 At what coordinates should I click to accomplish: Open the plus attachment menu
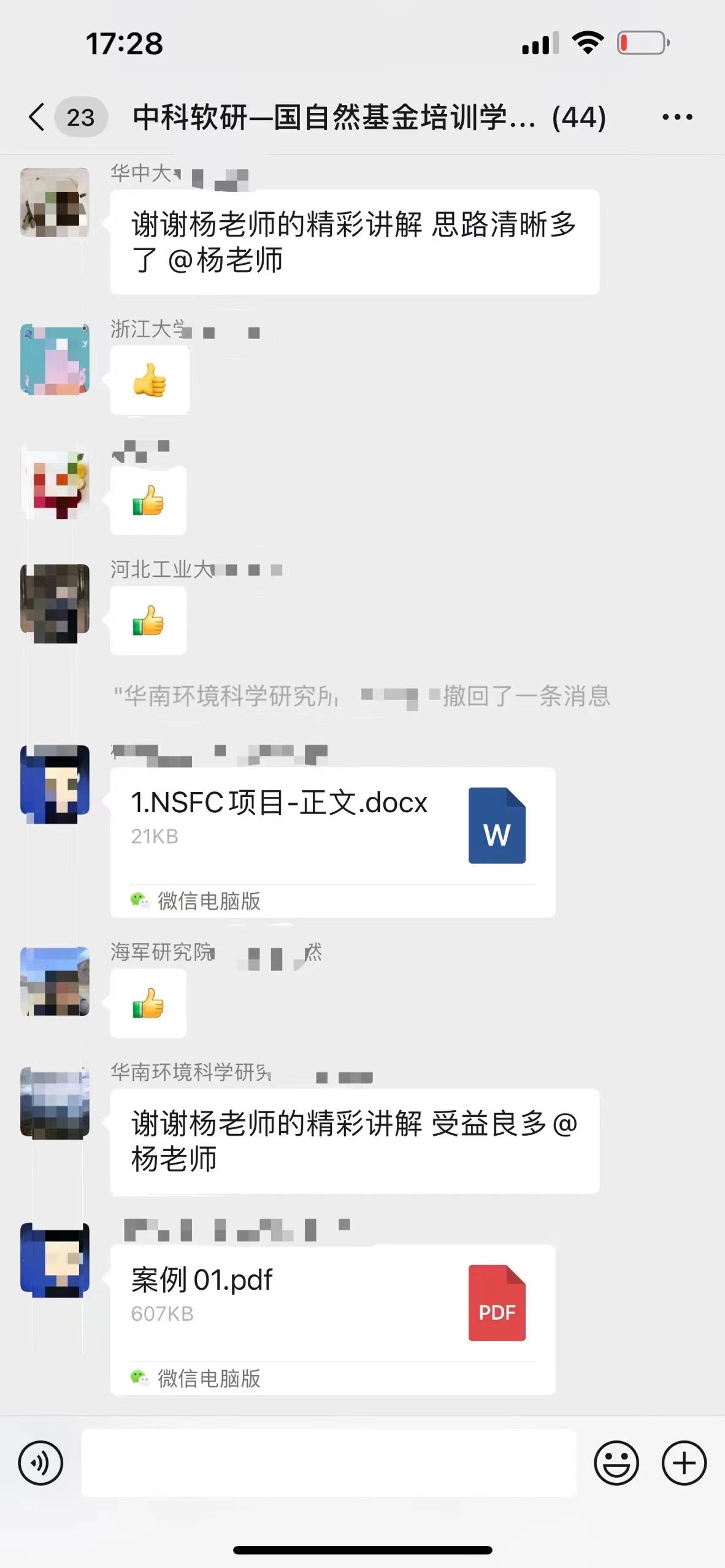click(x=684, y=1463)
